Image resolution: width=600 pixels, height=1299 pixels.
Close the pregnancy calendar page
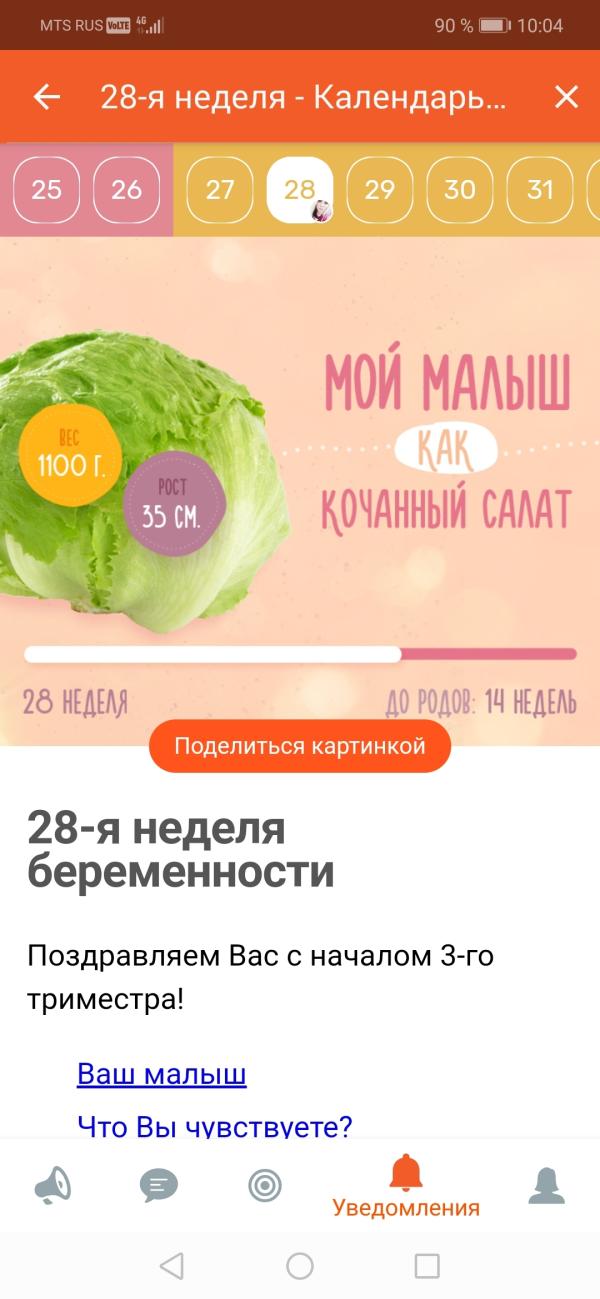566,97
